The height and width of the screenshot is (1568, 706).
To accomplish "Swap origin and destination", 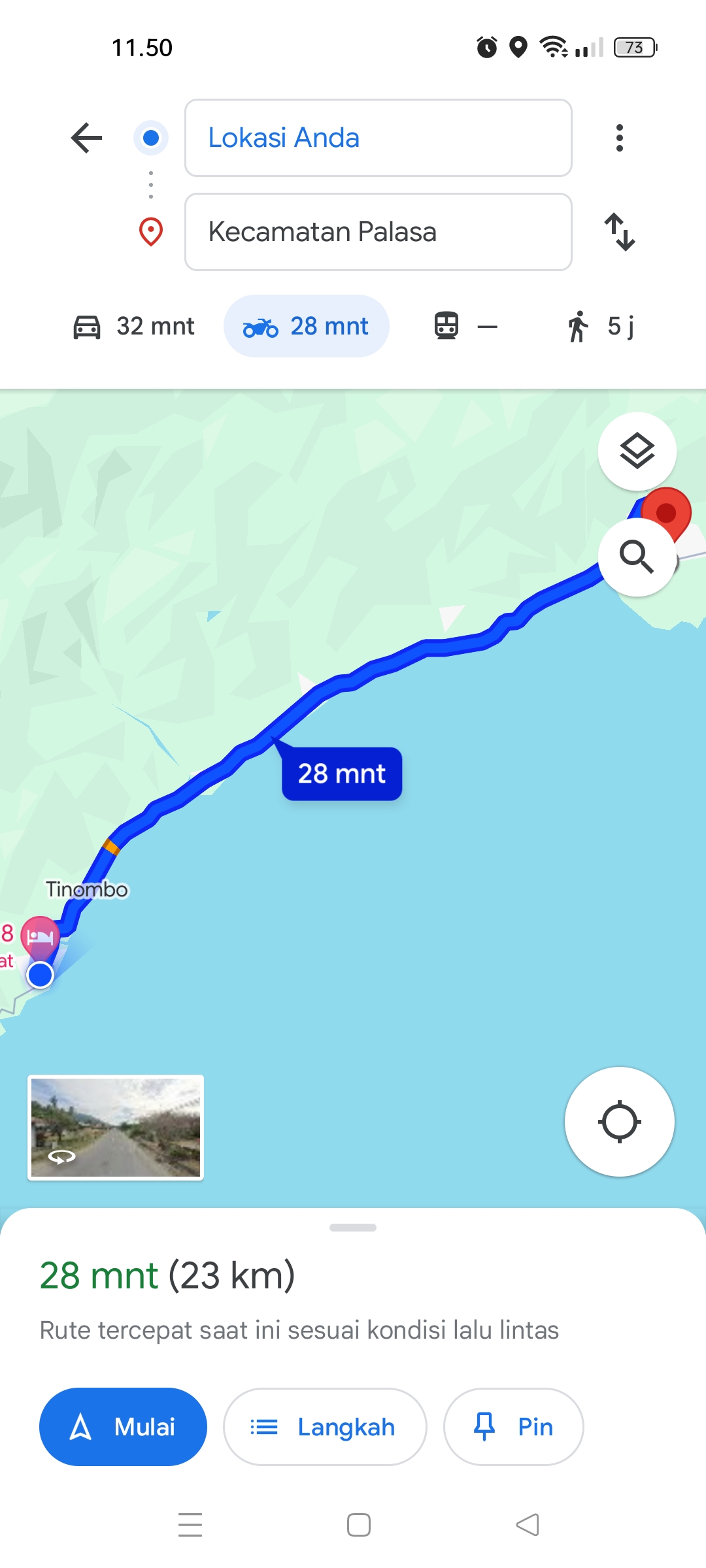I will click(620, 232).
